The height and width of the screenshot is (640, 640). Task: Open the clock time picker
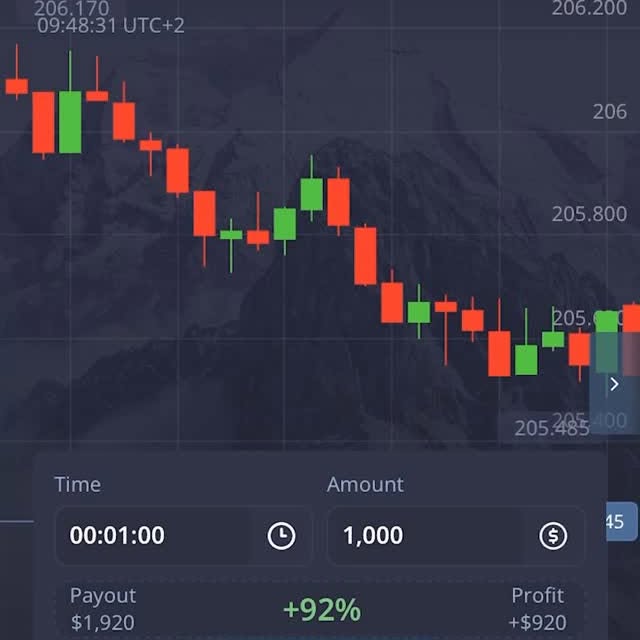tap(282, 536)
